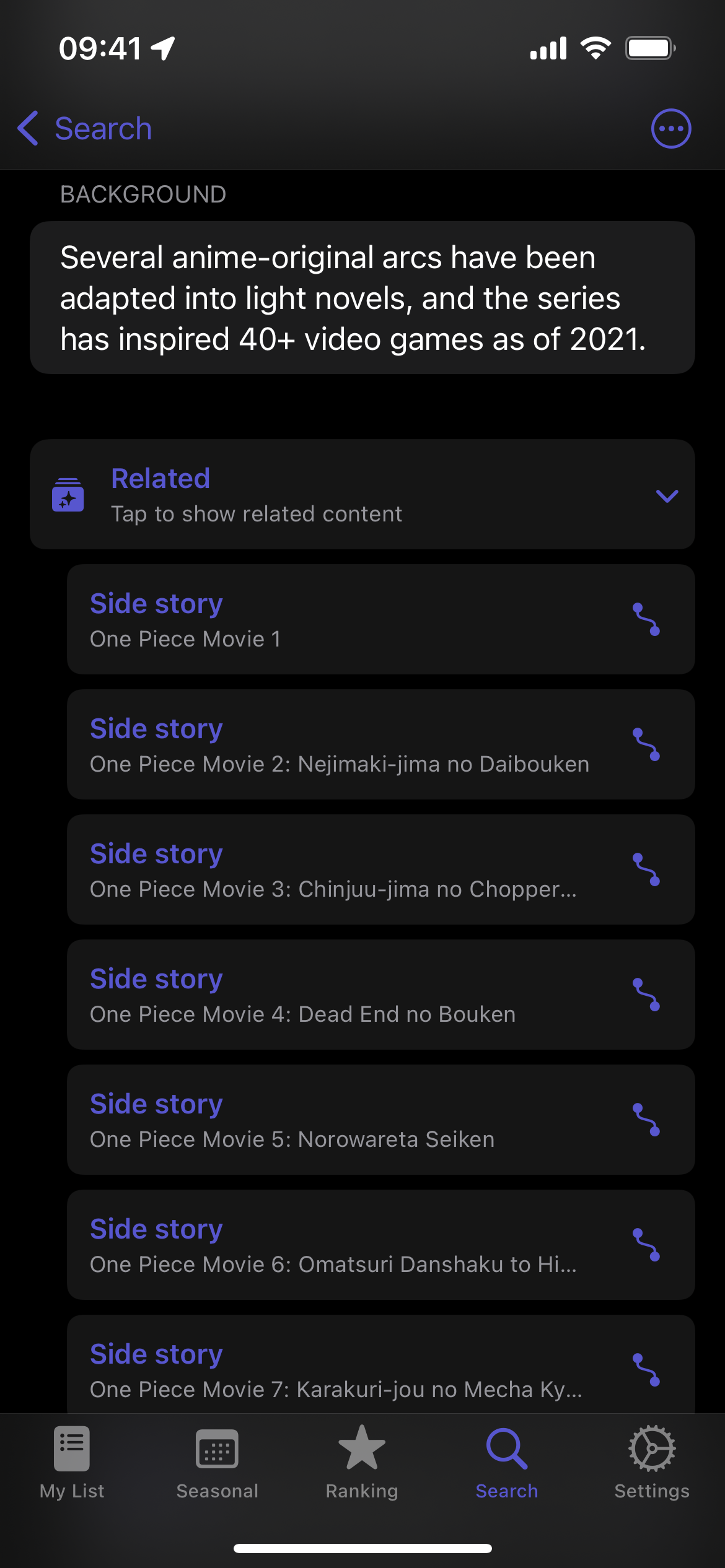
Task: Open the Settings tab
Action: click(x=652, y=1461)
